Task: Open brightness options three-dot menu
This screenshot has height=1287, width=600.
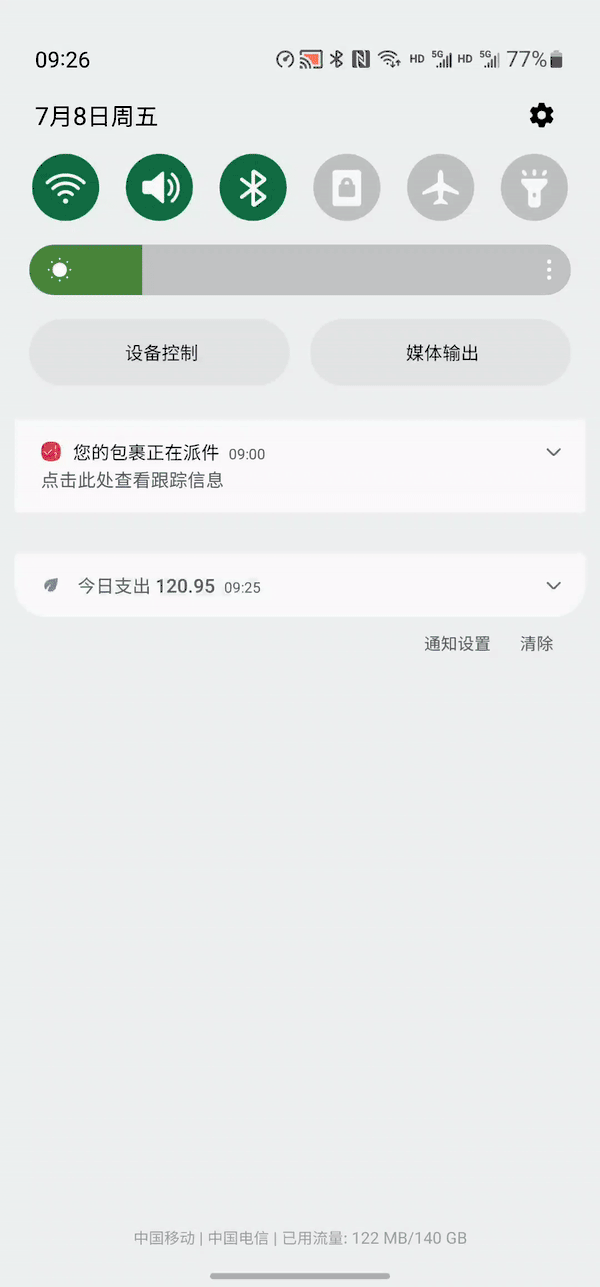Action: (x=549, y=270)
